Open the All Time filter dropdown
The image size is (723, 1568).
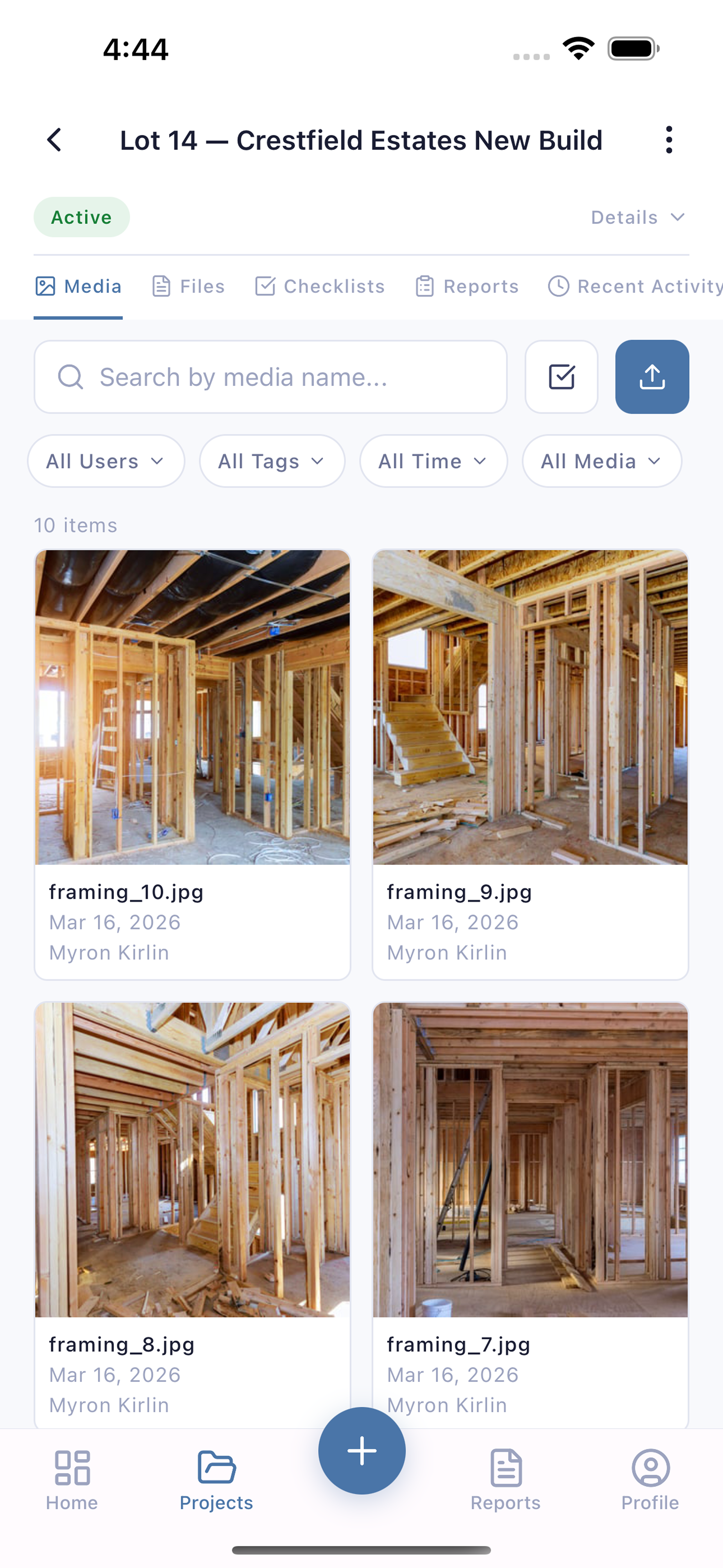point(433,461)
